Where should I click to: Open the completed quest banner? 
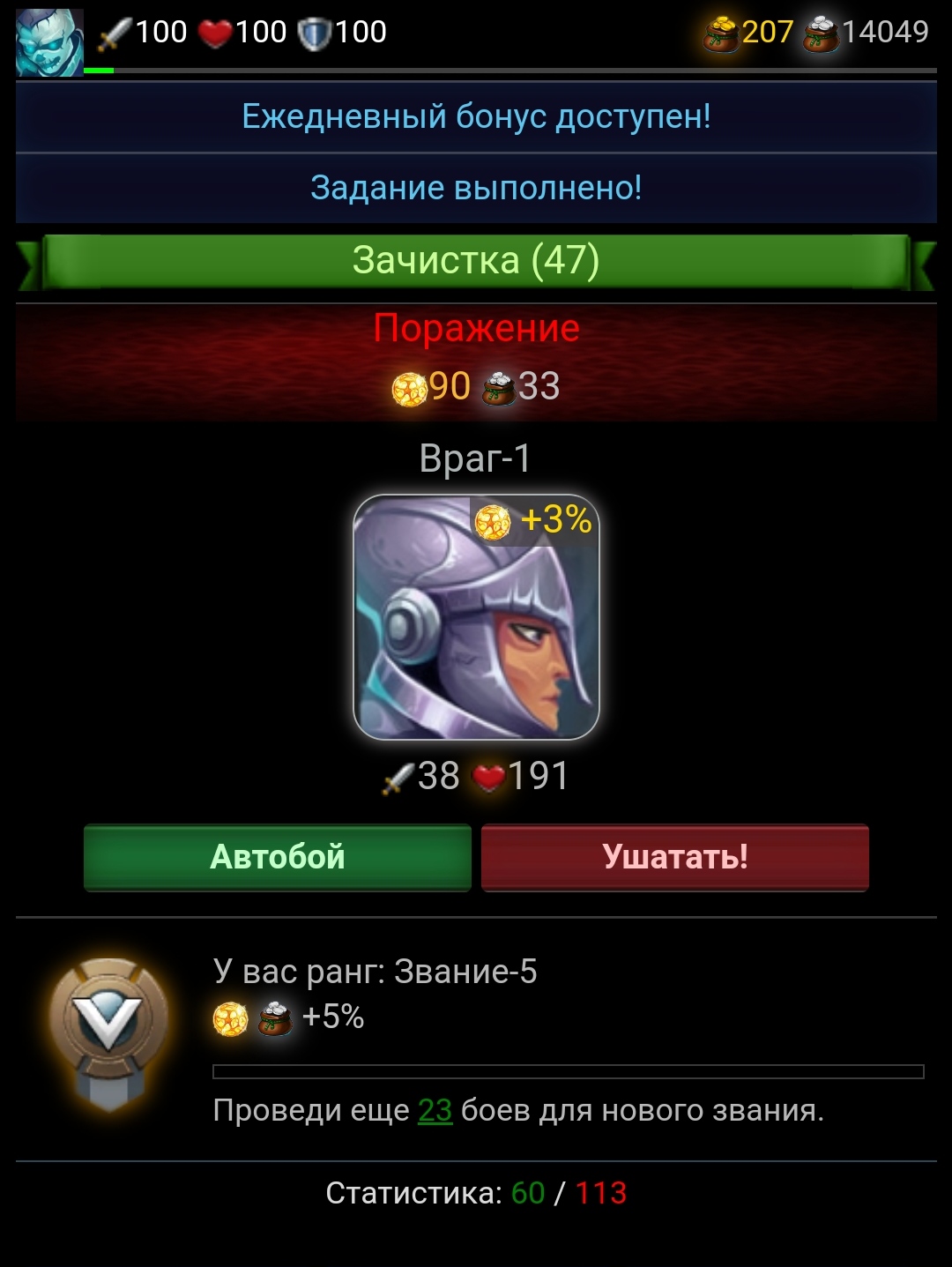(476, 188)
